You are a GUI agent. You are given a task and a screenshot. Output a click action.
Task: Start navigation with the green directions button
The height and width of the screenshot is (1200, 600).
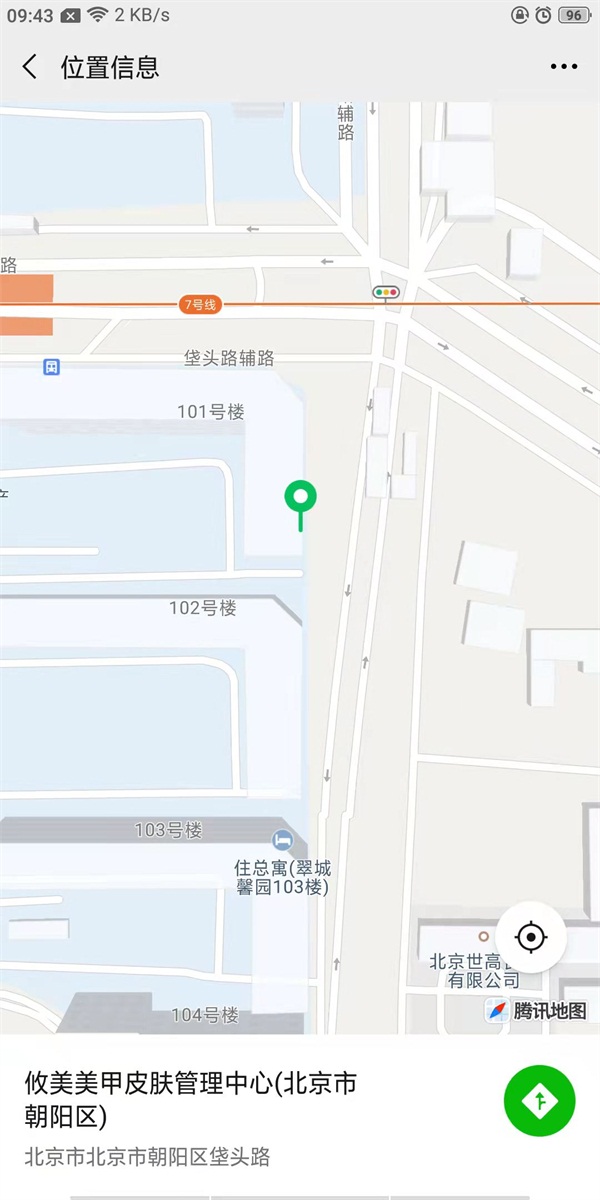pos(540,1101)
